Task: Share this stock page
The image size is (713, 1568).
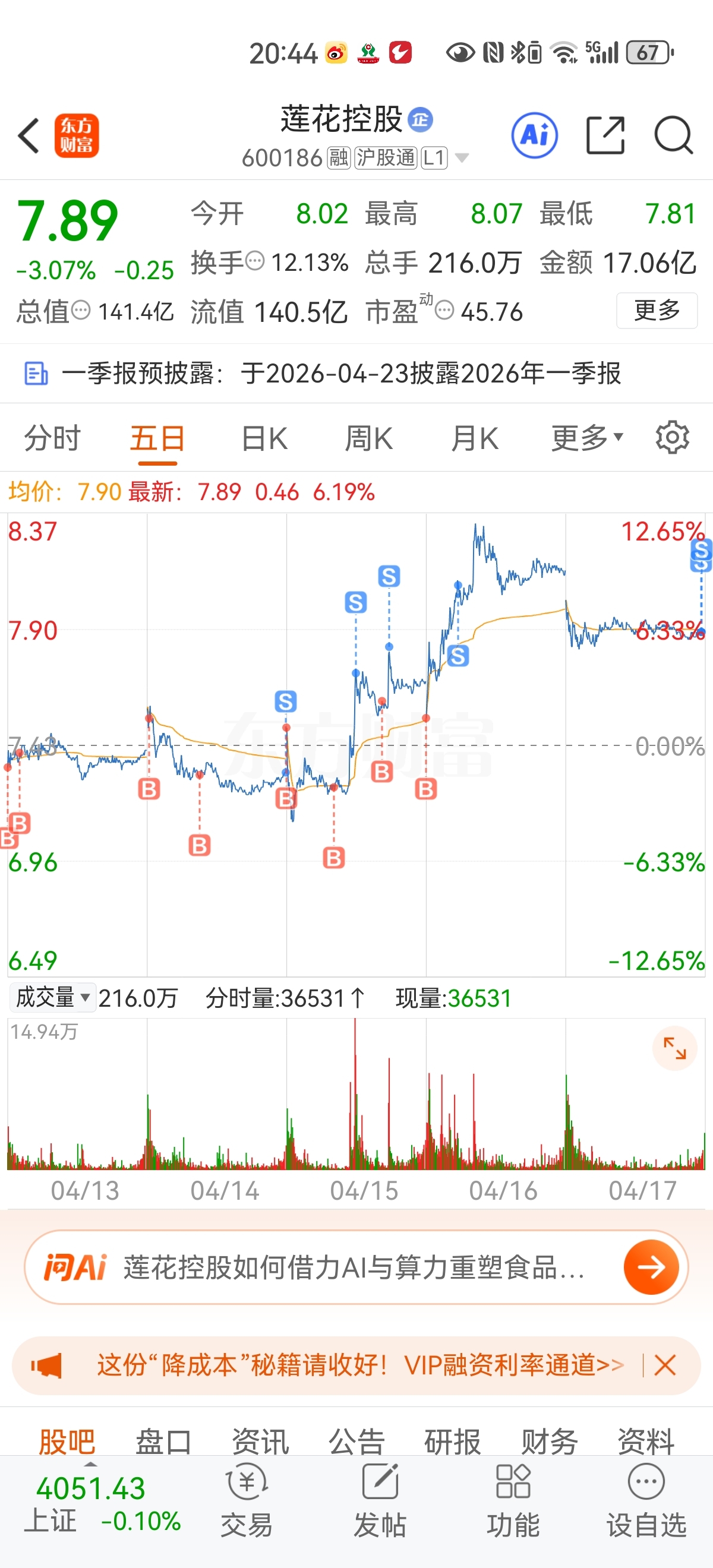Action: coord(605,135)
